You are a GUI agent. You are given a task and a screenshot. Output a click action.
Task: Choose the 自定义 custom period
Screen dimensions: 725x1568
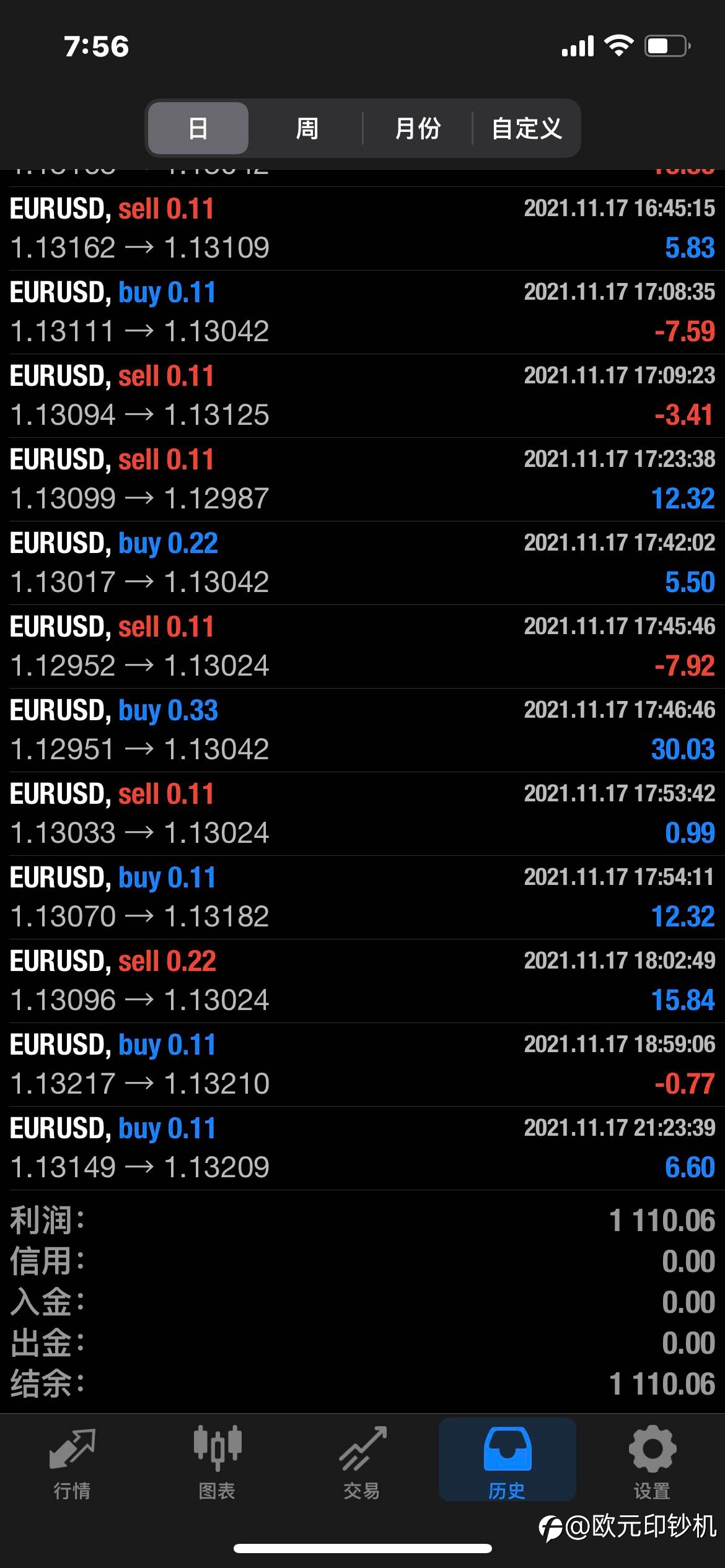(527, 128)
